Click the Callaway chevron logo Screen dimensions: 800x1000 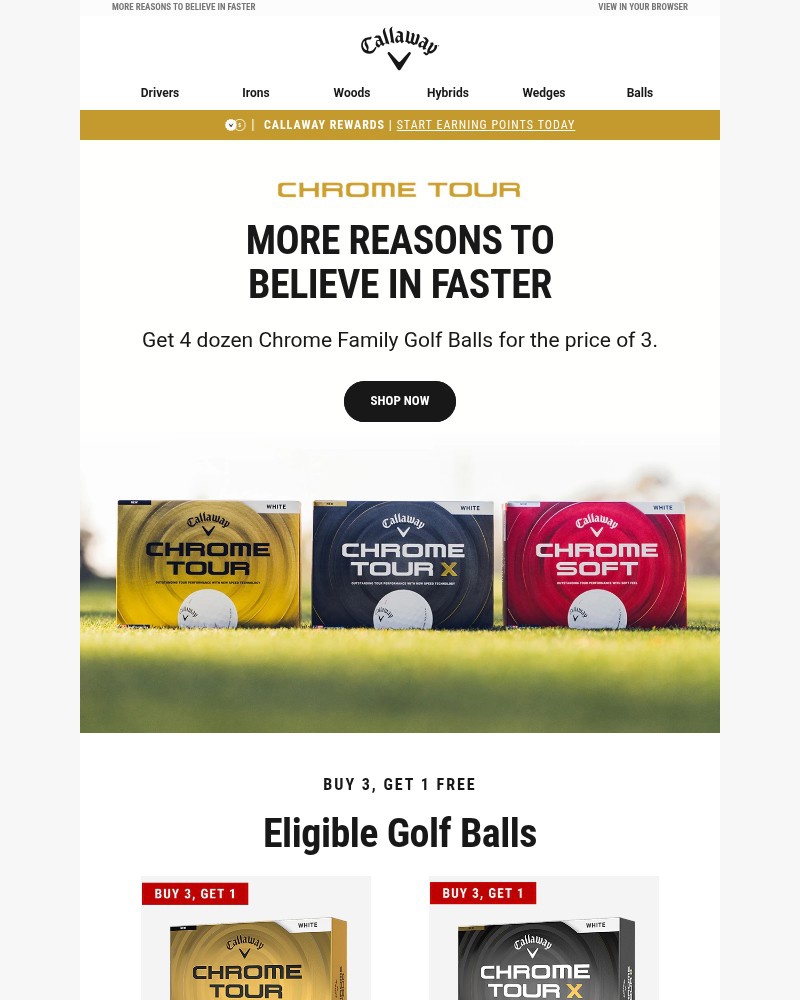pos(399,48)
